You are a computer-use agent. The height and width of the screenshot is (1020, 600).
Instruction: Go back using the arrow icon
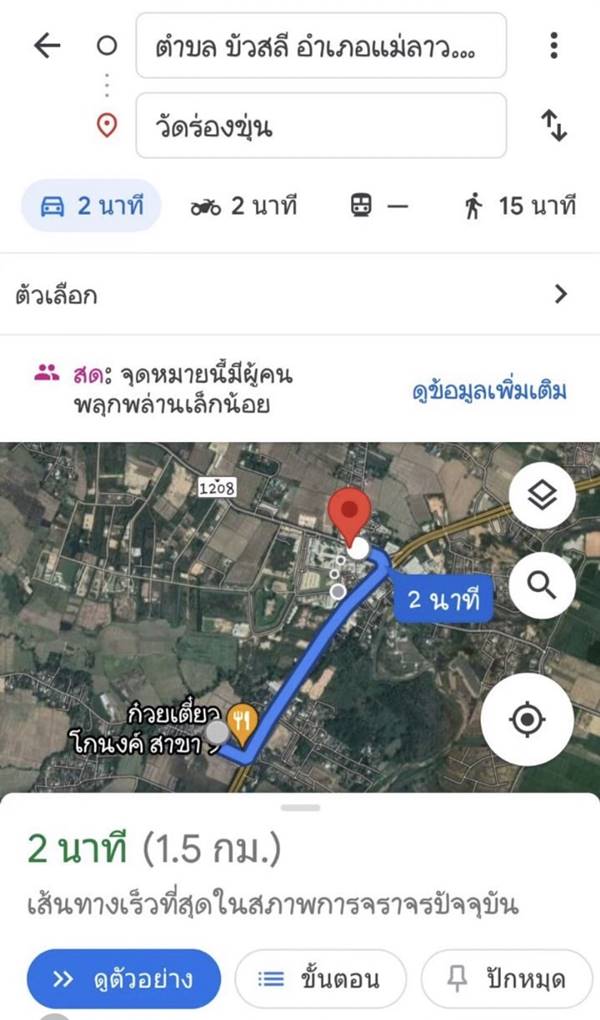tap(47, 46)
